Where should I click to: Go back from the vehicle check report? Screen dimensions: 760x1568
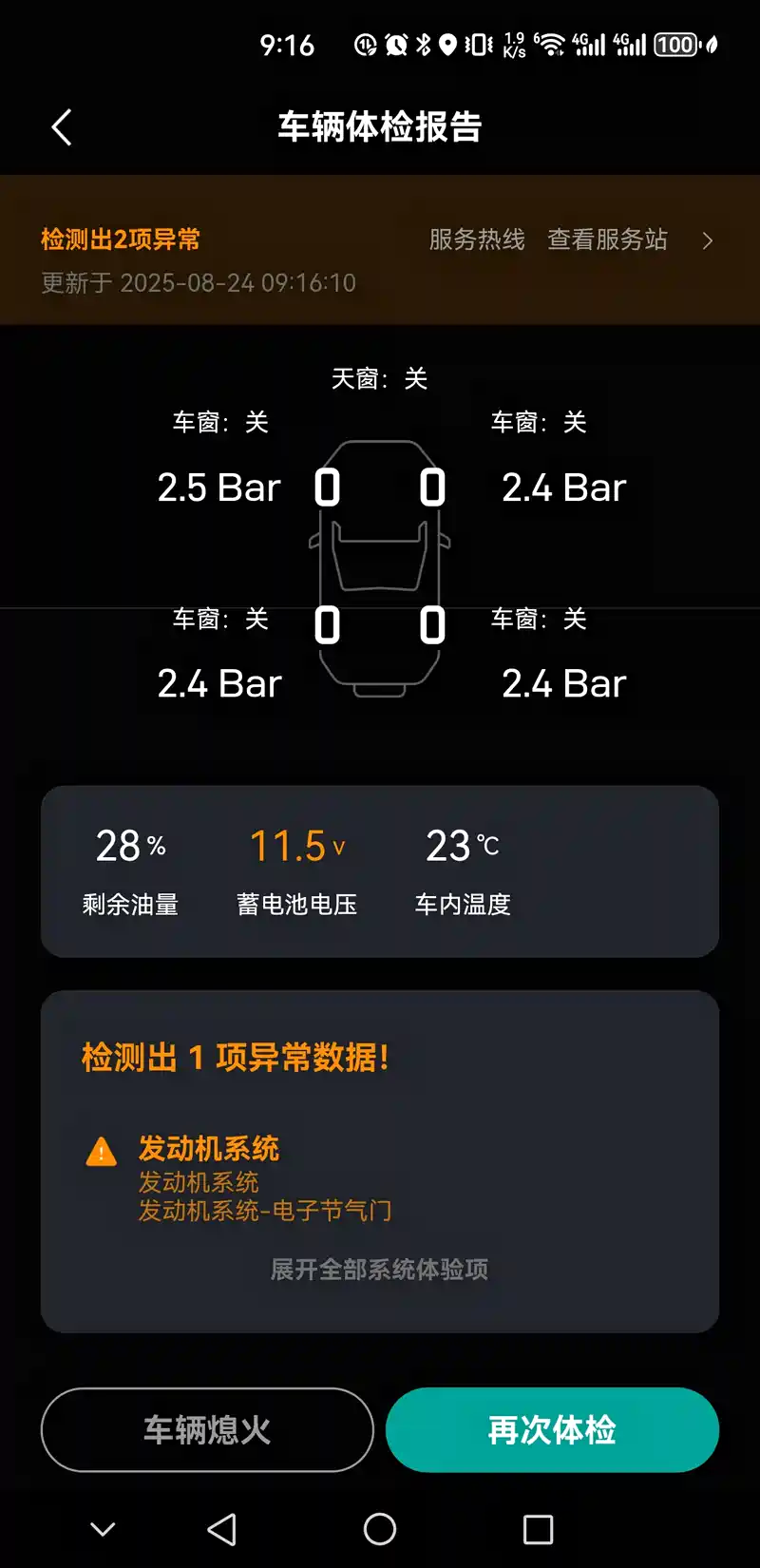pos(62,127)
